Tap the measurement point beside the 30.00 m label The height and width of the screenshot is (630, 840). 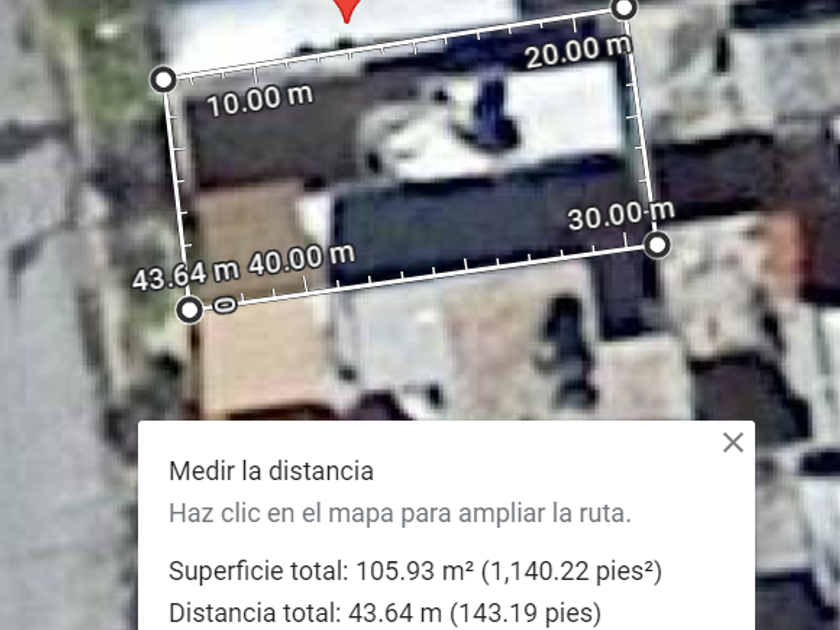pyautogui.click(x=656, y=245)
